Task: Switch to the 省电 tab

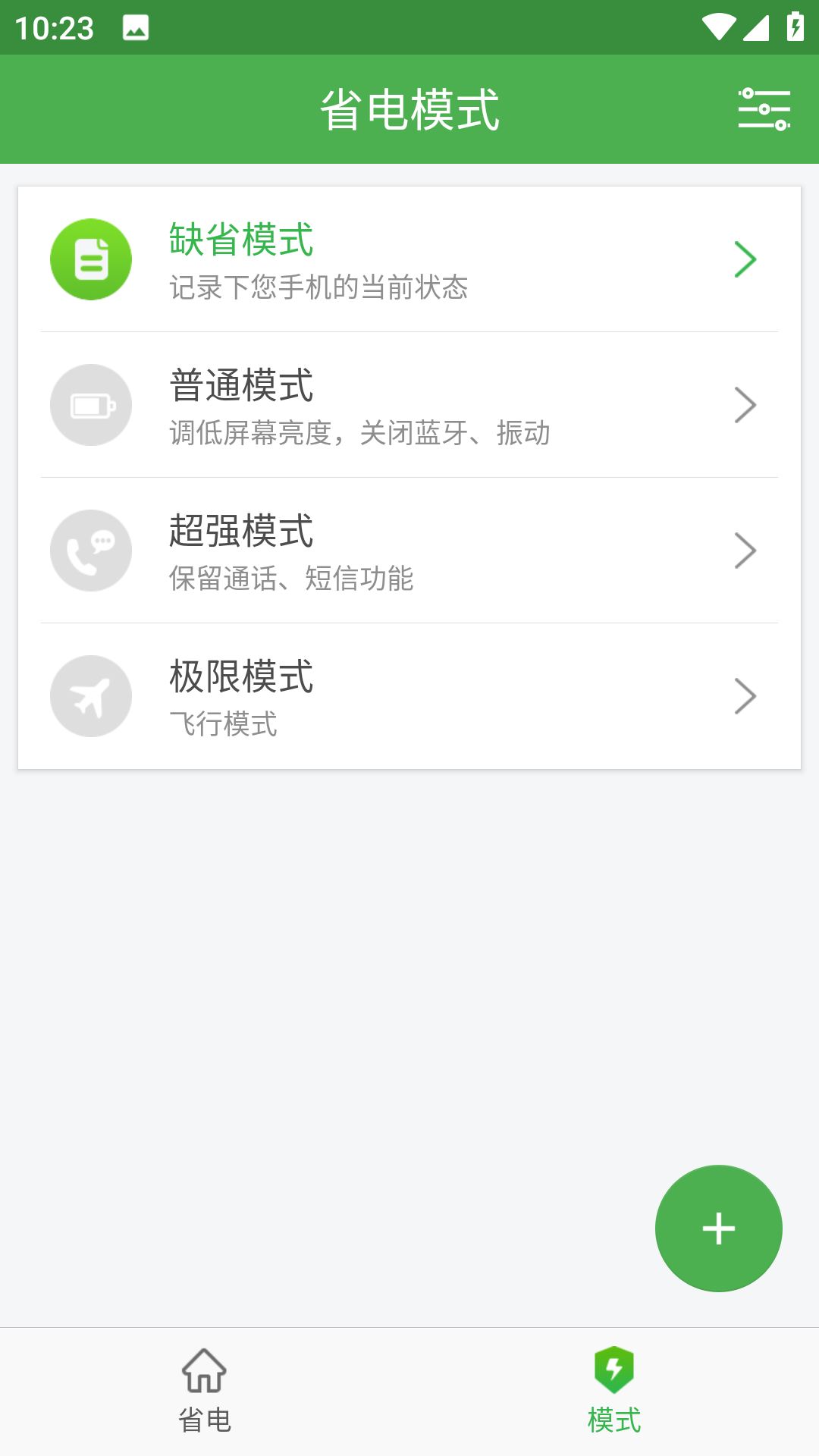Action: click(205, 1391)
